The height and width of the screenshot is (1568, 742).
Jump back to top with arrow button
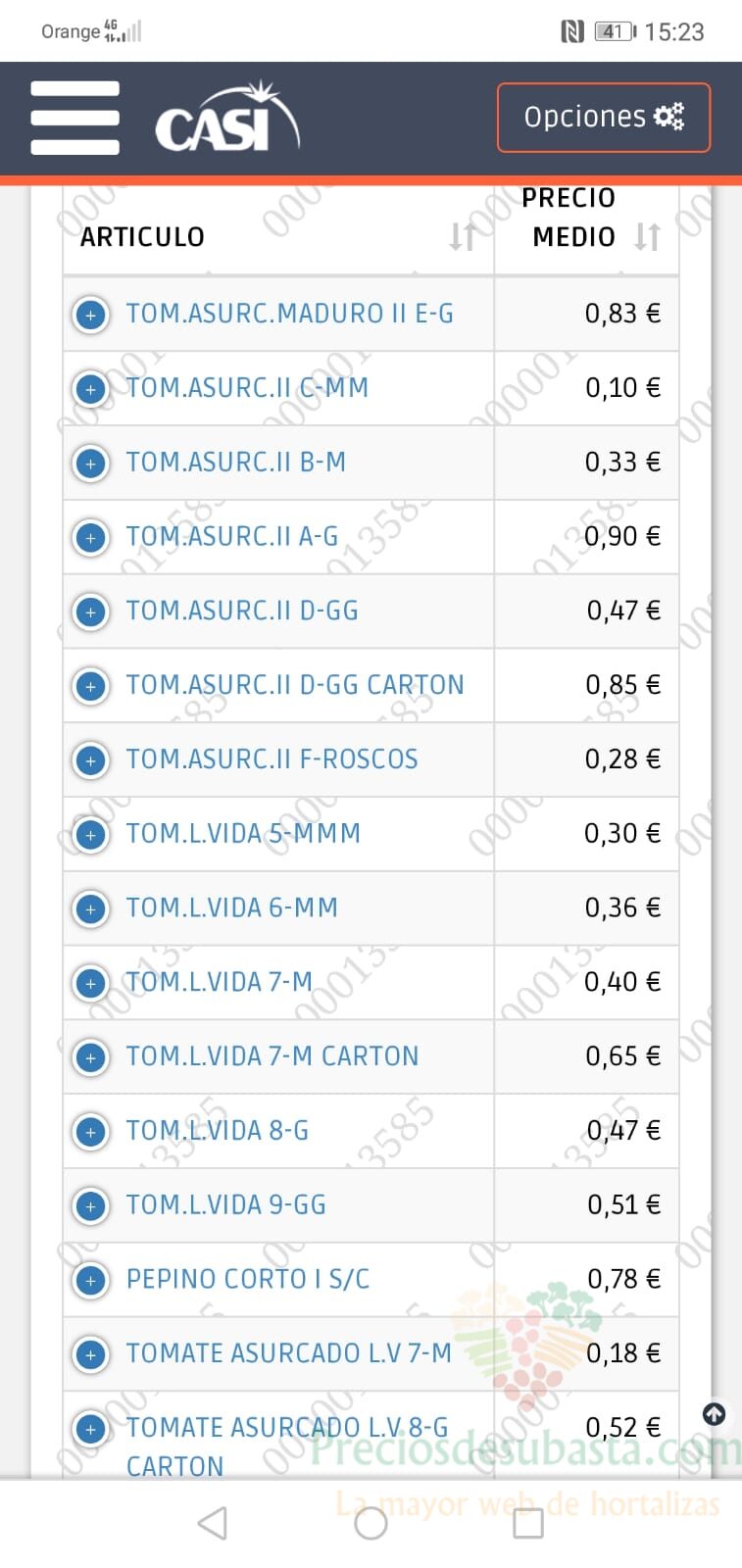(x=715, y=1414)
